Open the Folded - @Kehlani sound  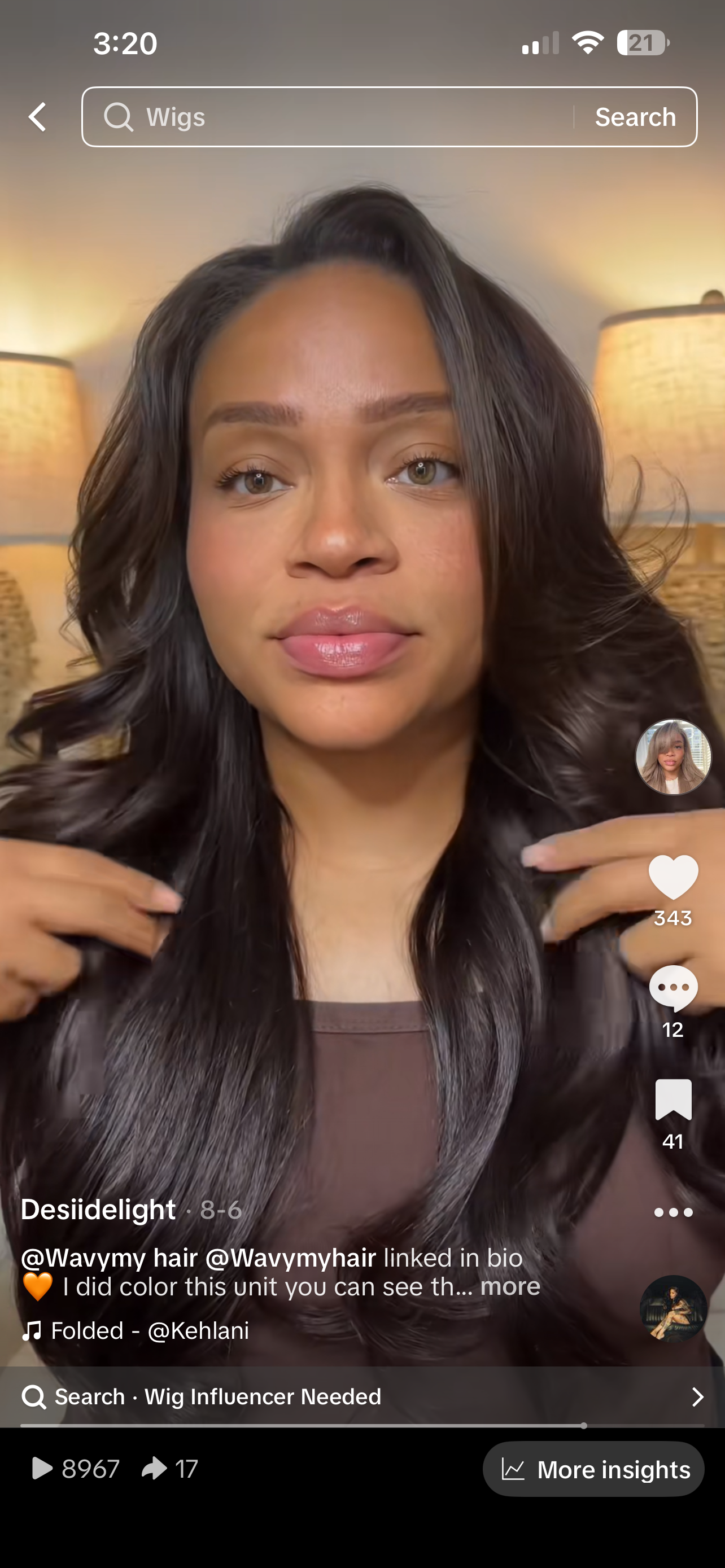pyautogui.click(x=149, y=1330)
